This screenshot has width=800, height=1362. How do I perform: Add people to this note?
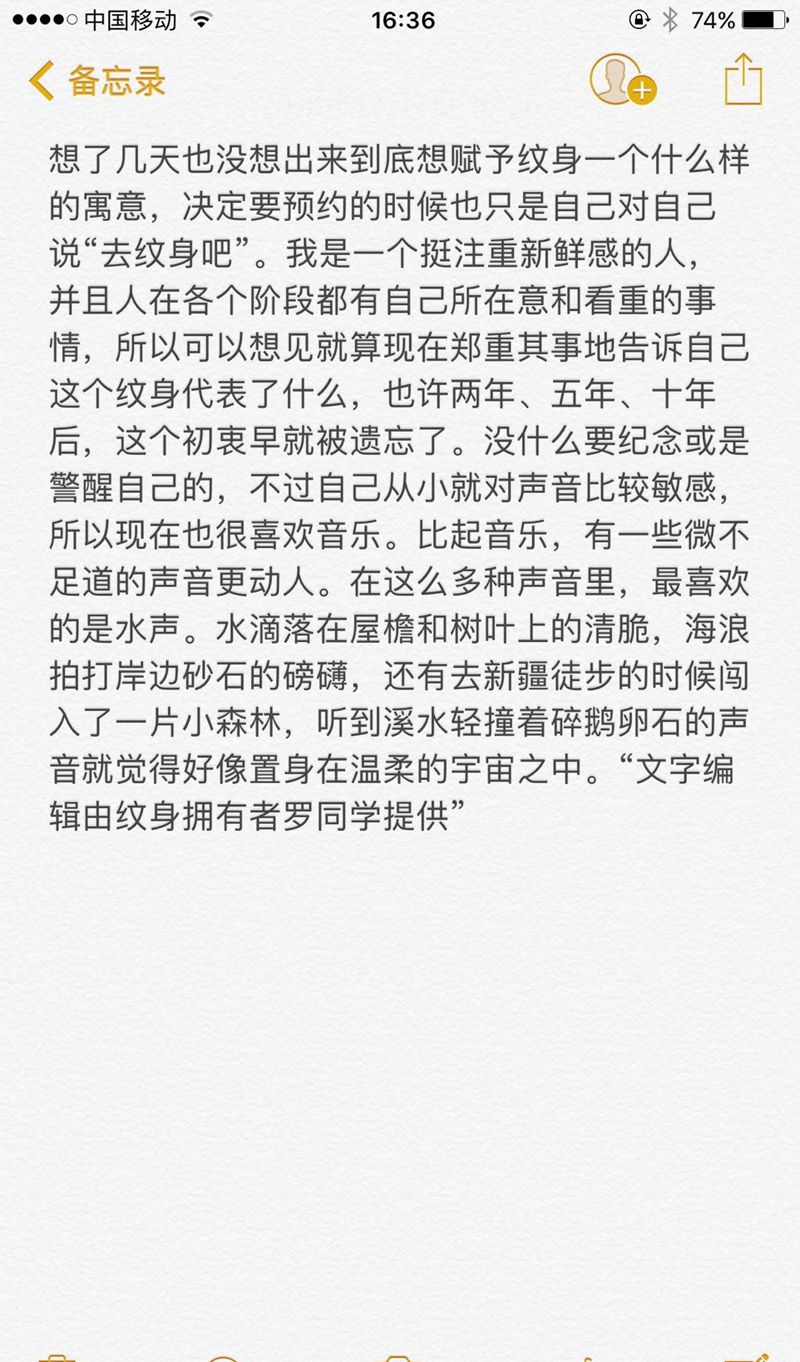(622, 80)
